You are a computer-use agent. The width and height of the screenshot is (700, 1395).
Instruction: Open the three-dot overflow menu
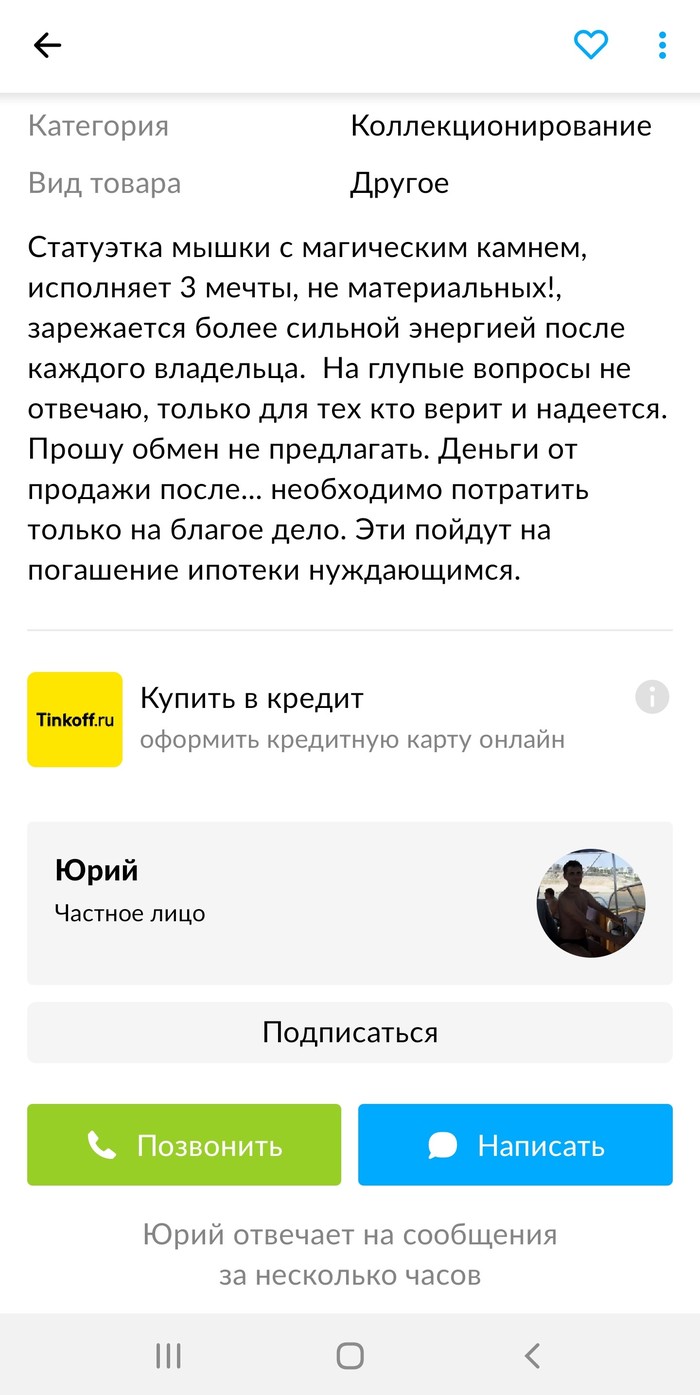click(662, 45)
